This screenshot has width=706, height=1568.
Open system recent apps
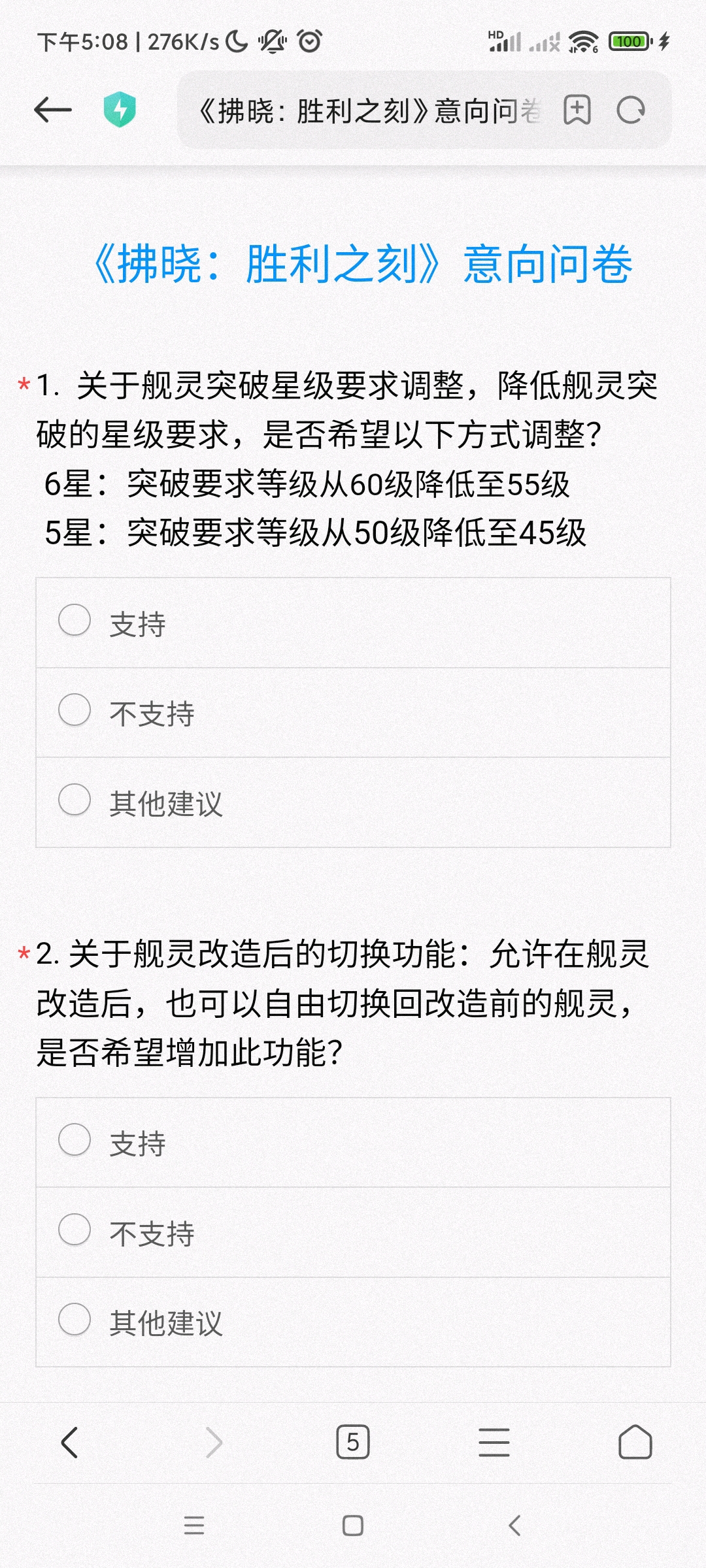point(194,1526)
